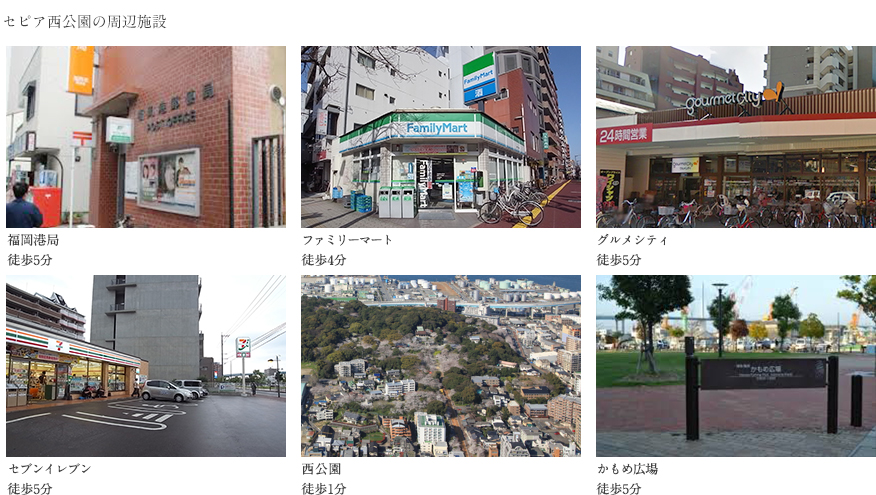Screen dimensions: 876x495
Task: View the ファミリーマート photo tile
Action: pos(440,137)
